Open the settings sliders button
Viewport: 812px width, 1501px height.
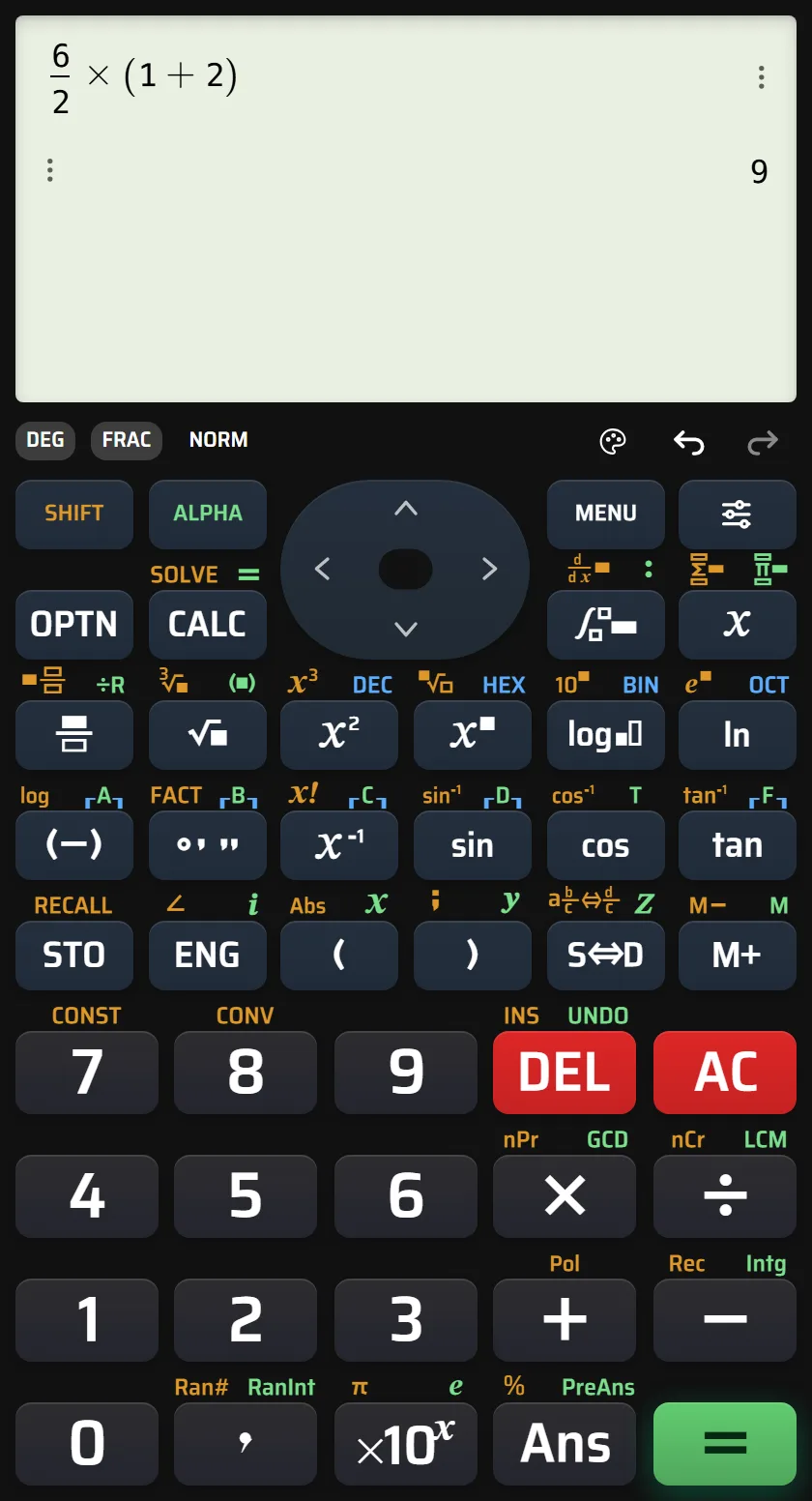(738, 514)
